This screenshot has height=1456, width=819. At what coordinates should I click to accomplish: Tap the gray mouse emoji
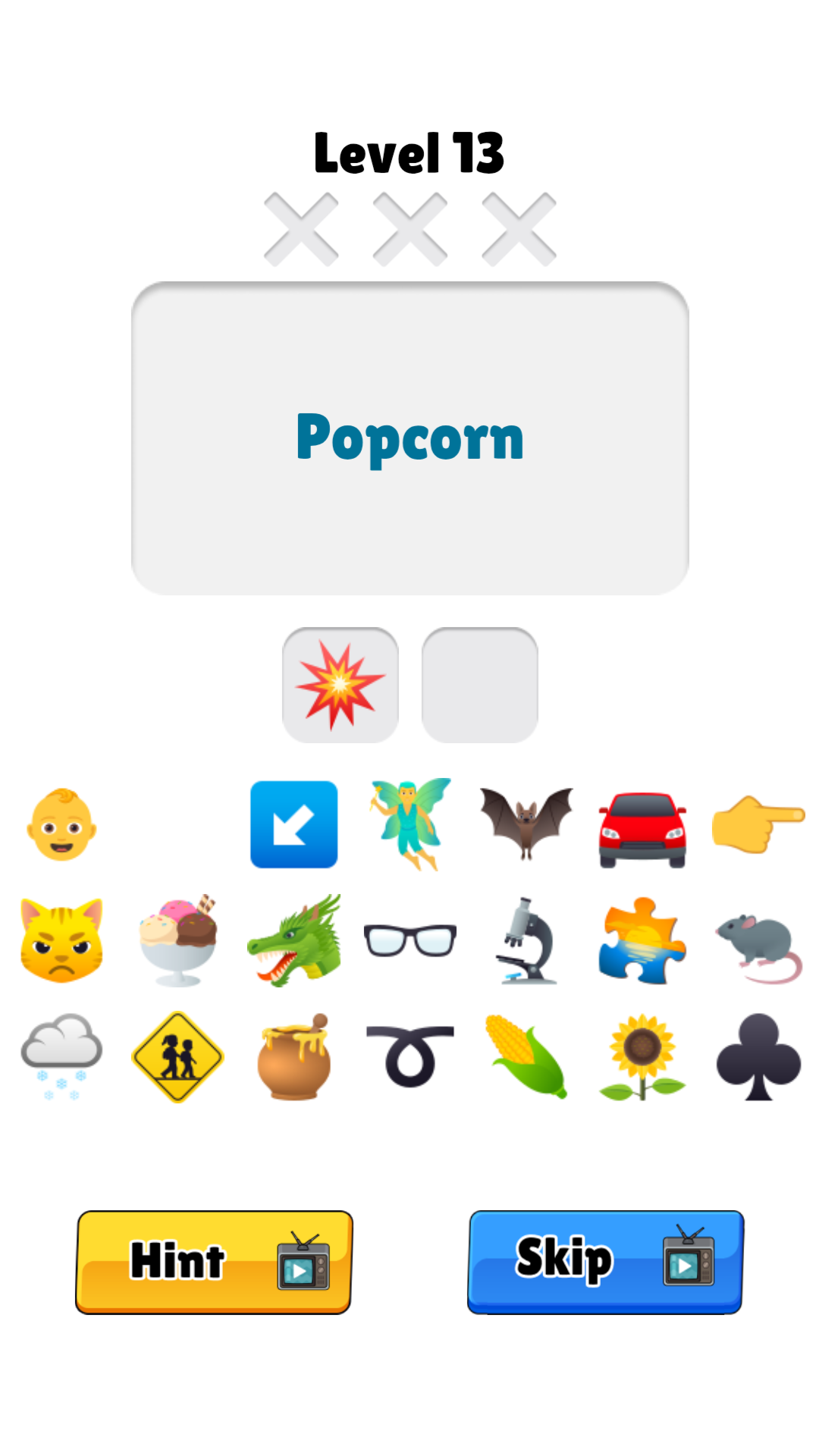point(758,948)
